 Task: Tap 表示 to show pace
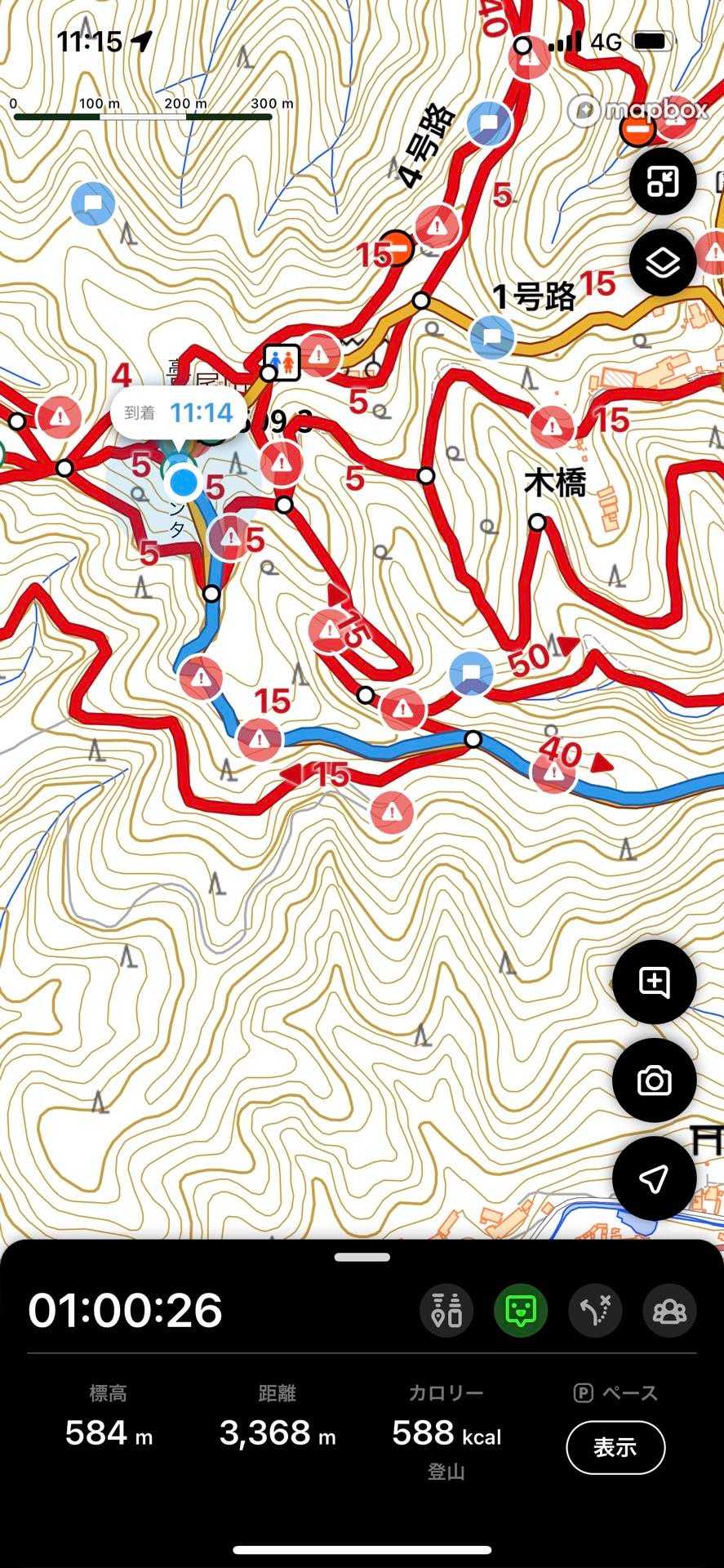click(615, 1447)
